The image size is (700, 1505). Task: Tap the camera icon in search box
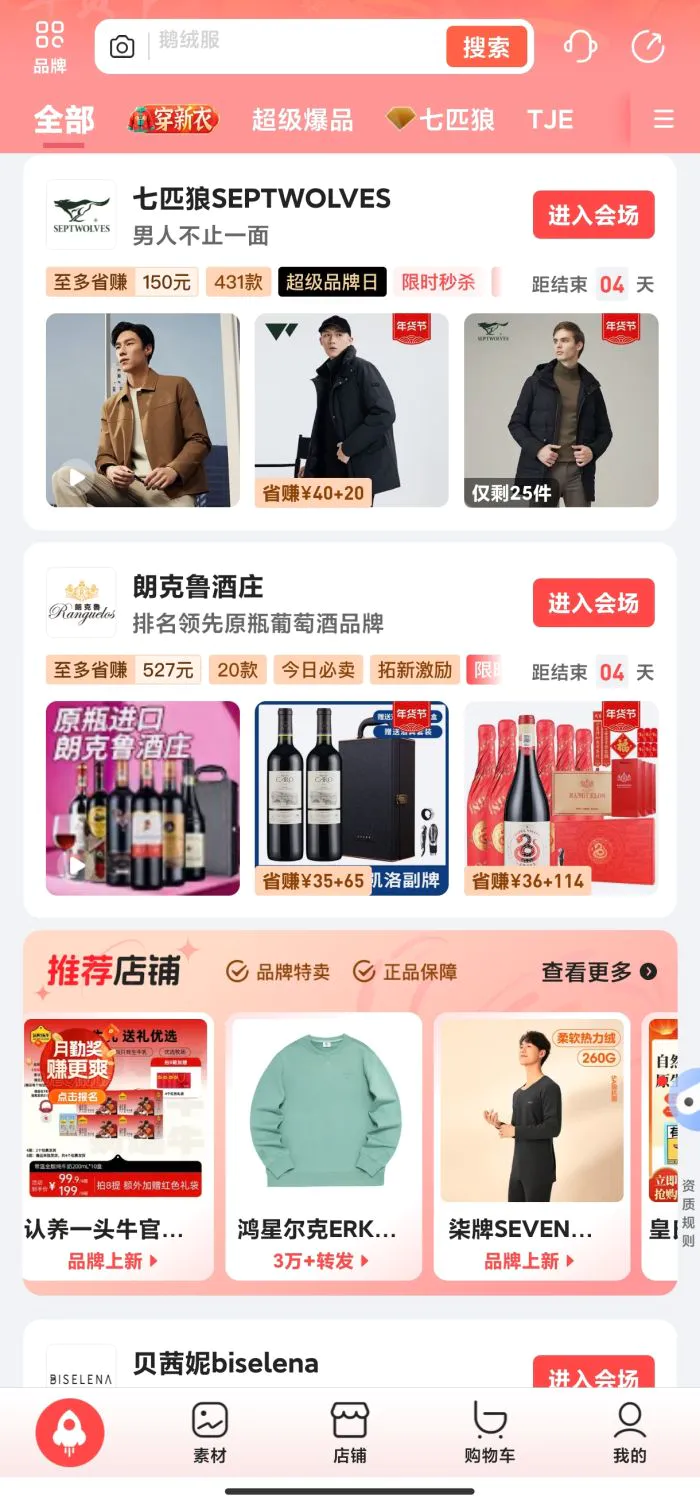[x=122, y=47]
